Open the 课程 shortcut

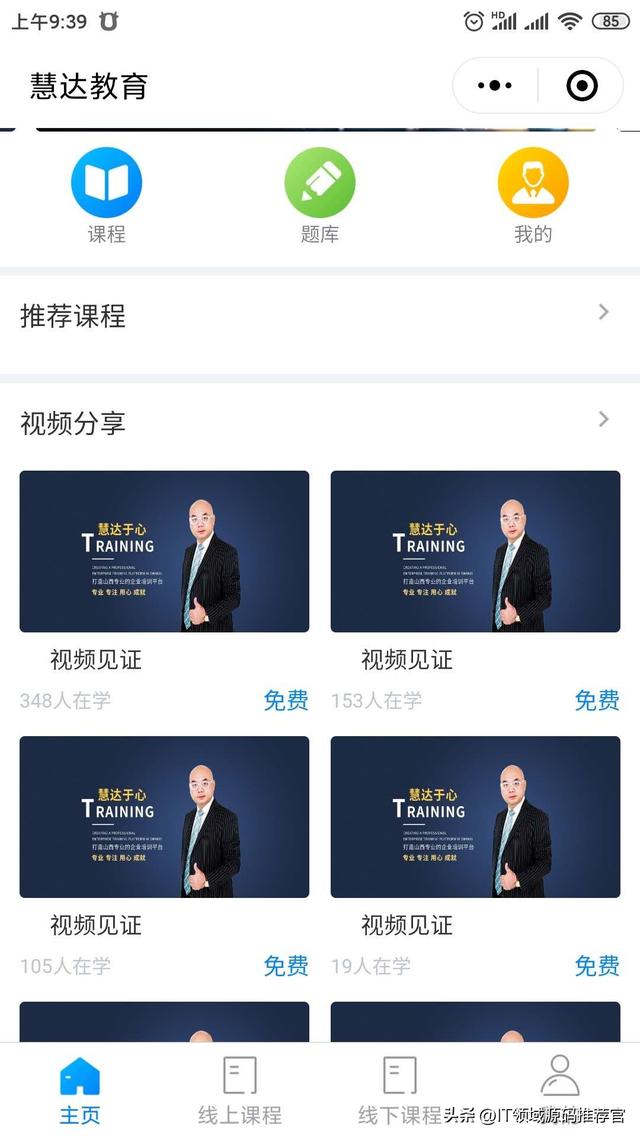(107, 196)
